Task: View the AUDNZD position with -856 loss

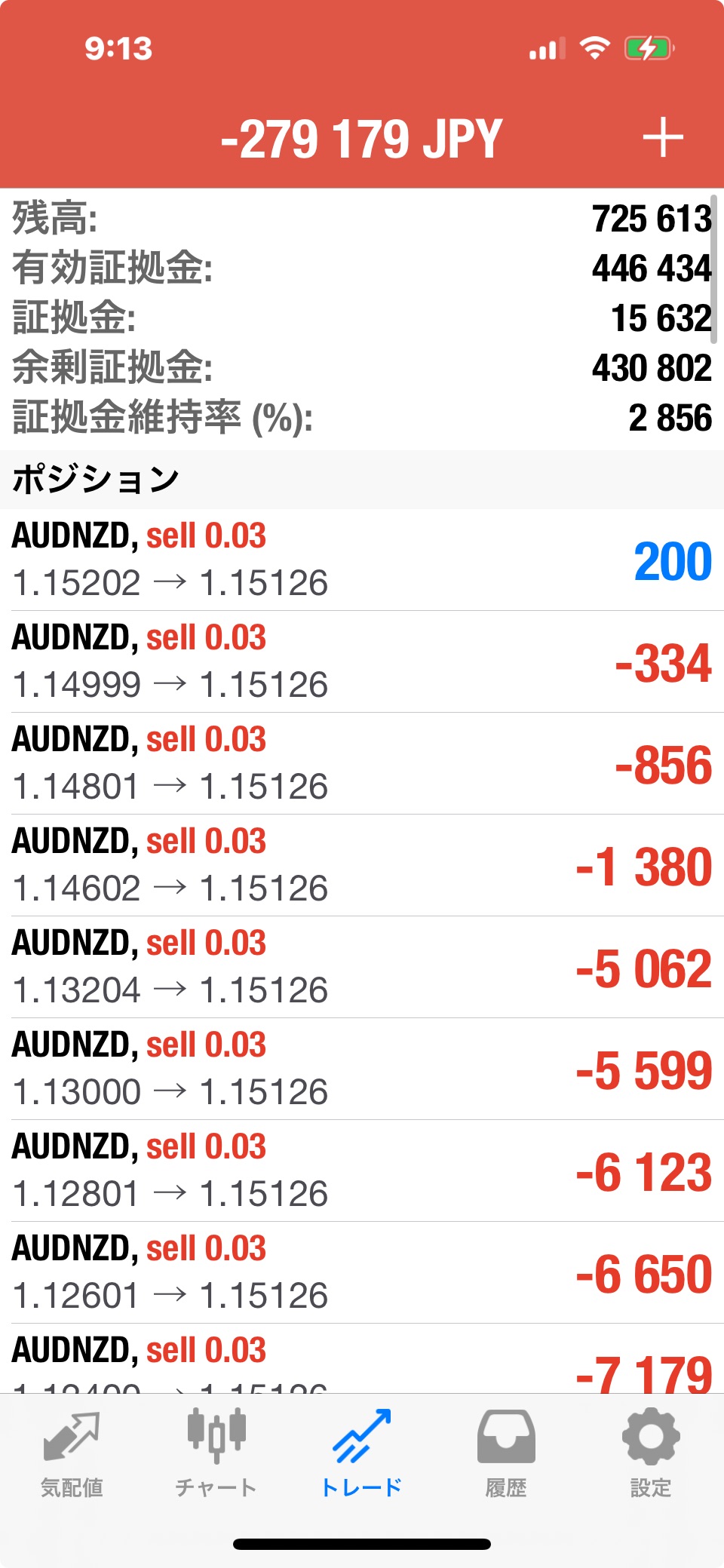Action: [x=362, y=763]
